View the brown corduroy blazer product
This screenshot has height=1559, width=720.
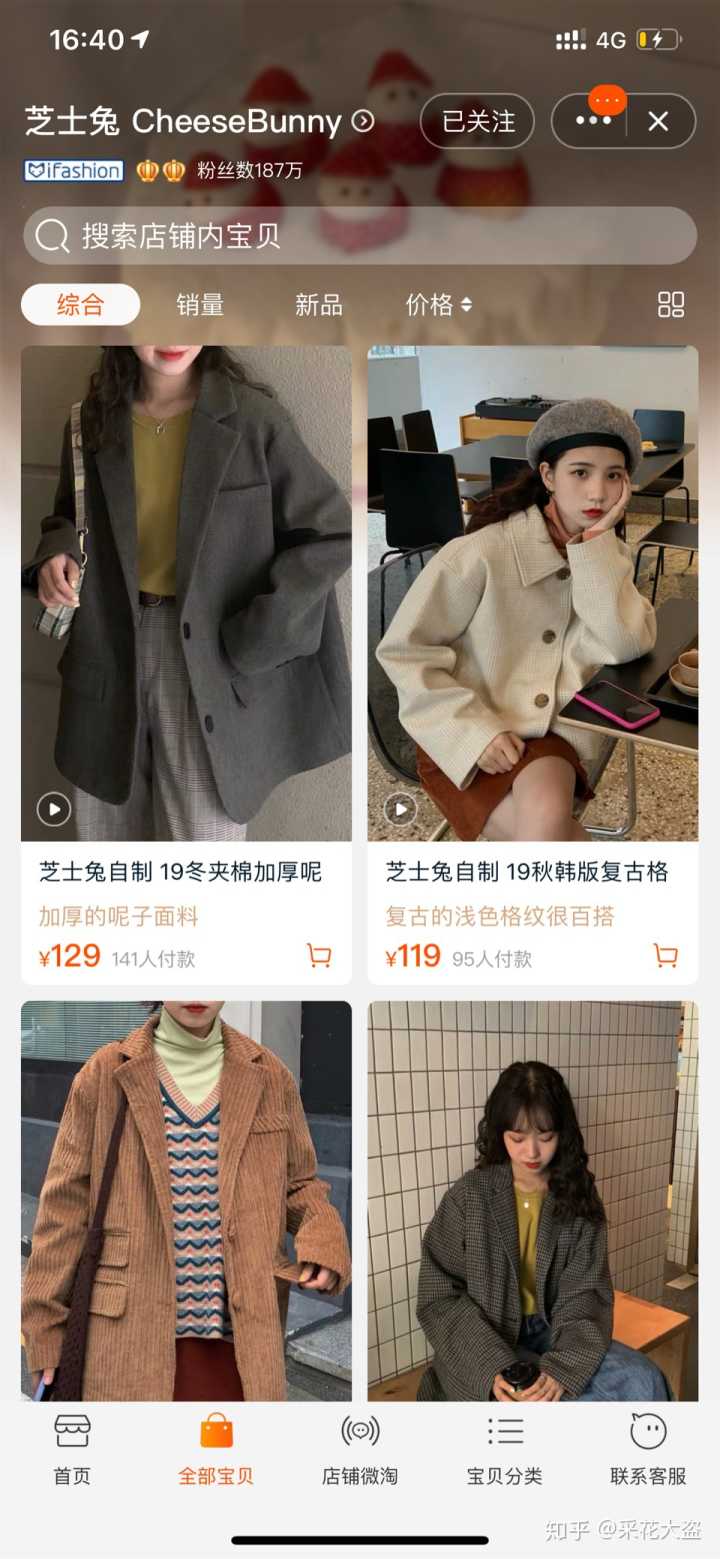click(186, 1200)
